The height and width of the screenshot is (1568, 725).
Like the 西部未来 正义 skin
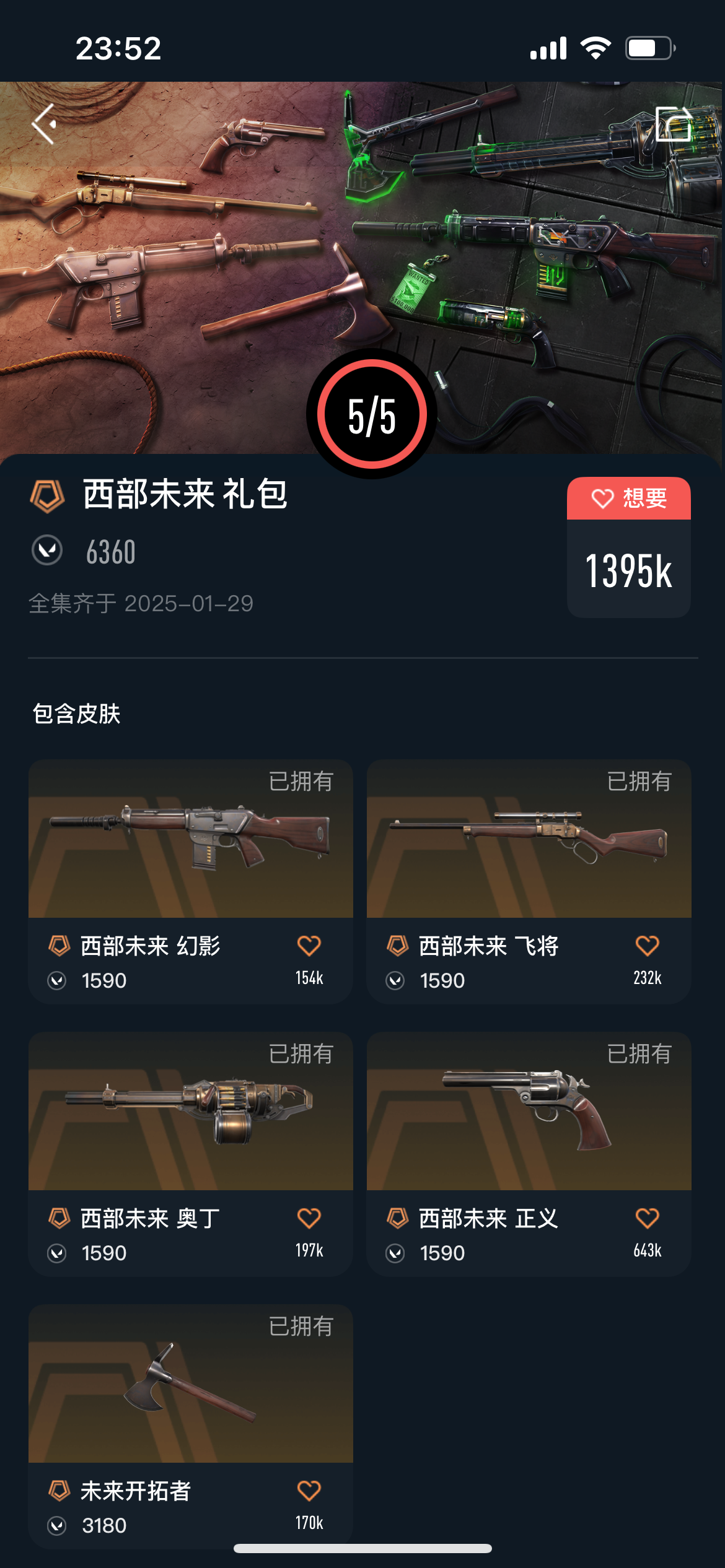tap(647, 1219)
